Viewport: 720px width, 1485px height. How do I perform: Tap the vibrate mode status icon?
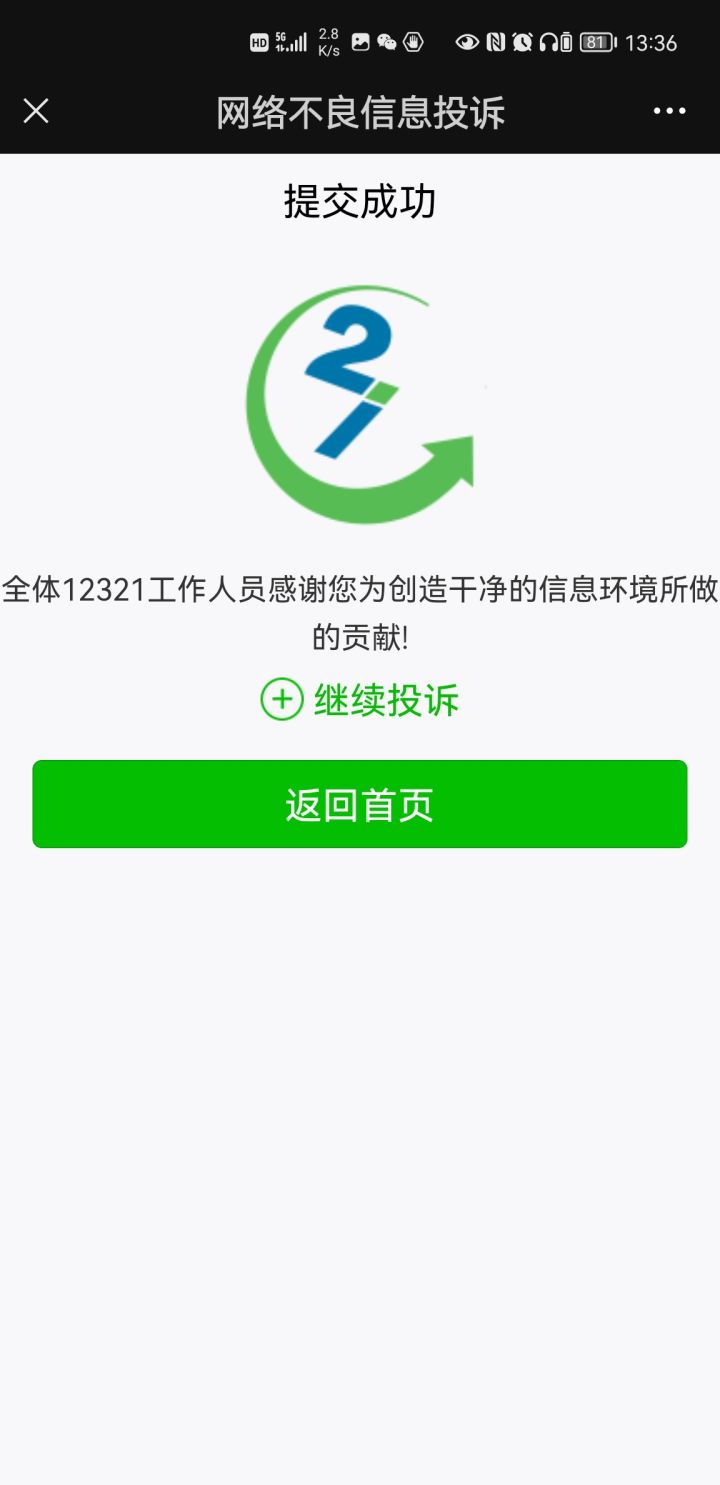click(566, 43)
